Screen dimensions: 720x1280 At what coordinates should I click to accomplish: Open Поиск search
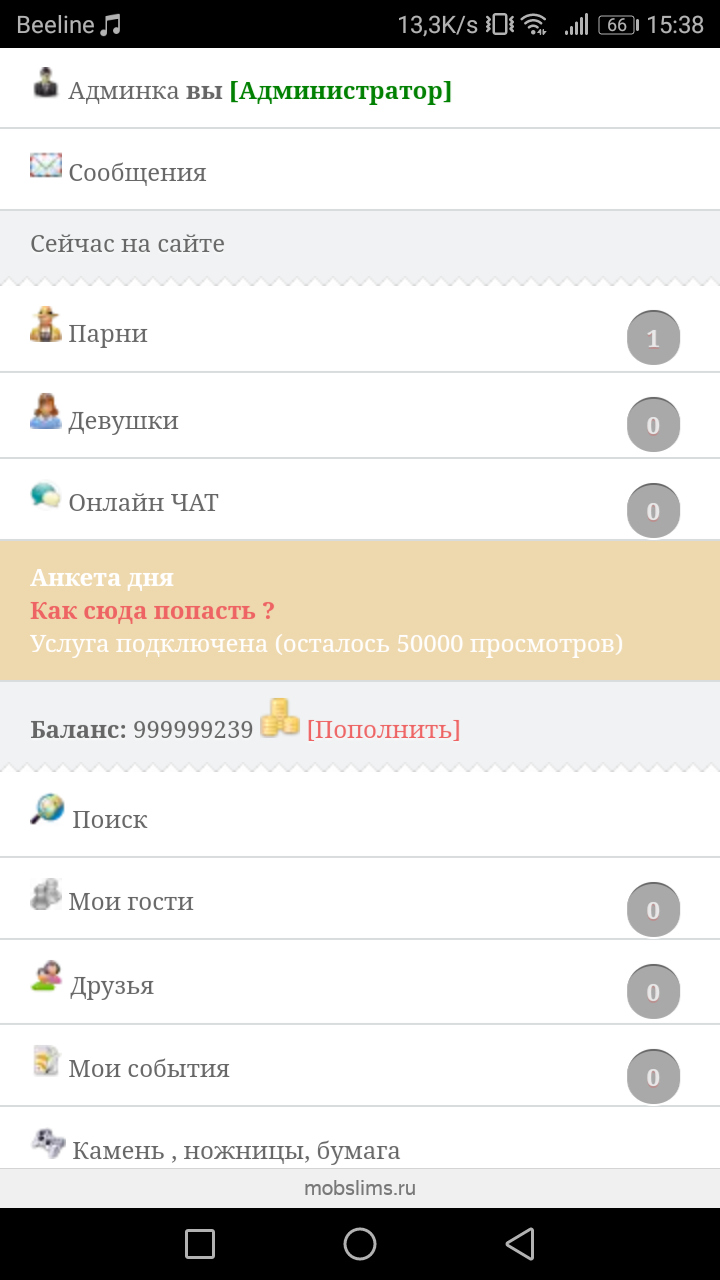pyautogui.click(x=109, y=819)
